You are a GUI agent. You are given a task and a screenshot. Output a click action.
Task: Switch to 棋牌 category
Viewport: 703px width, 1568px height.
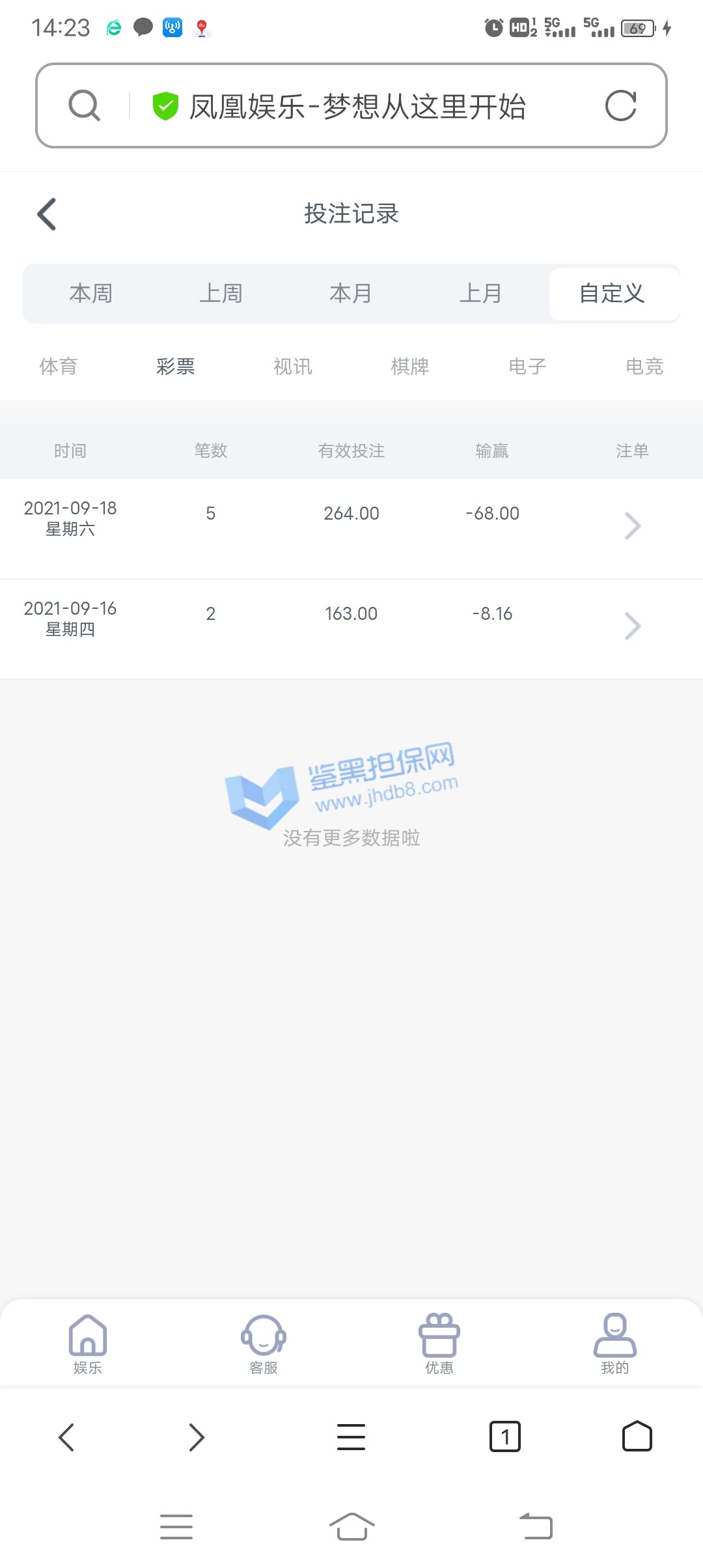[x=410, y=367]
